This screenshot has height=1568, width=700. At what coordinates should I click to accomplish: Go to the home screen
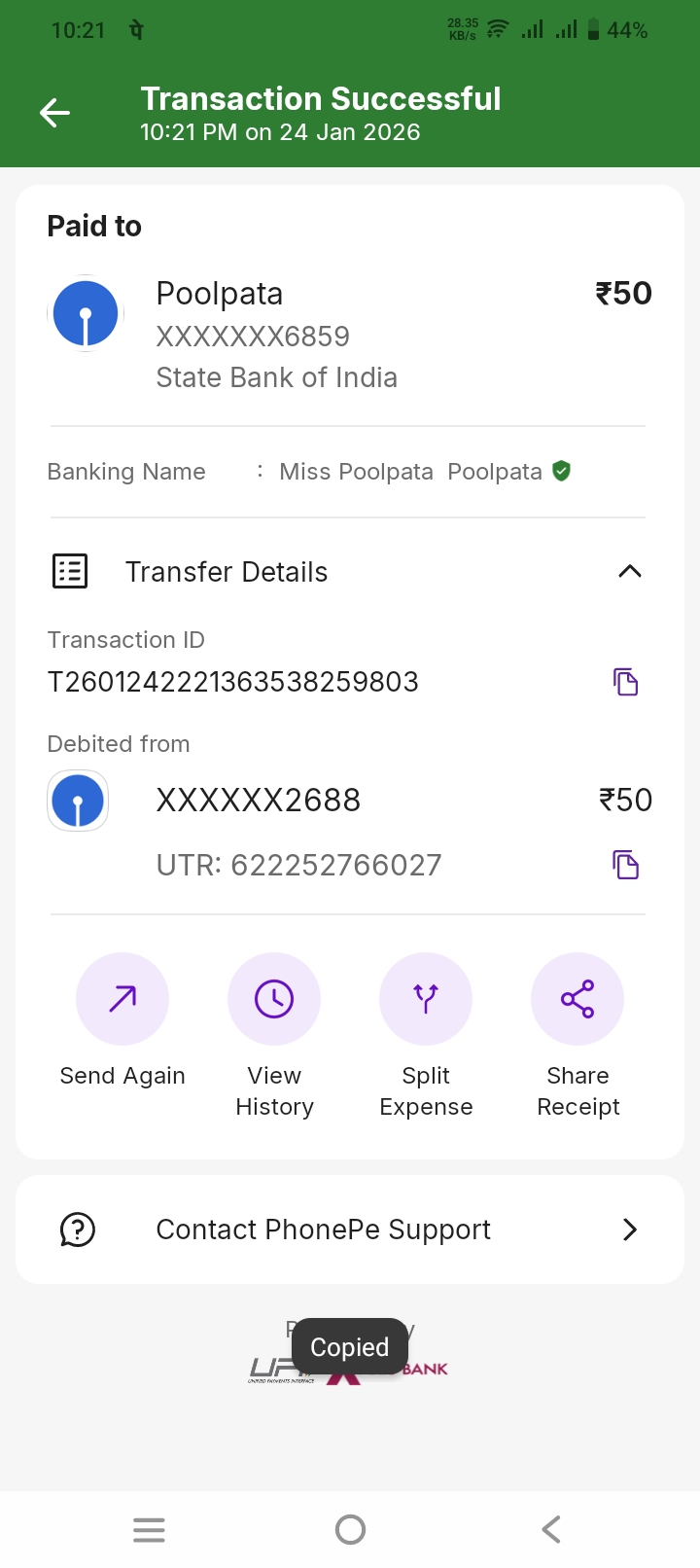[350, 1530]
